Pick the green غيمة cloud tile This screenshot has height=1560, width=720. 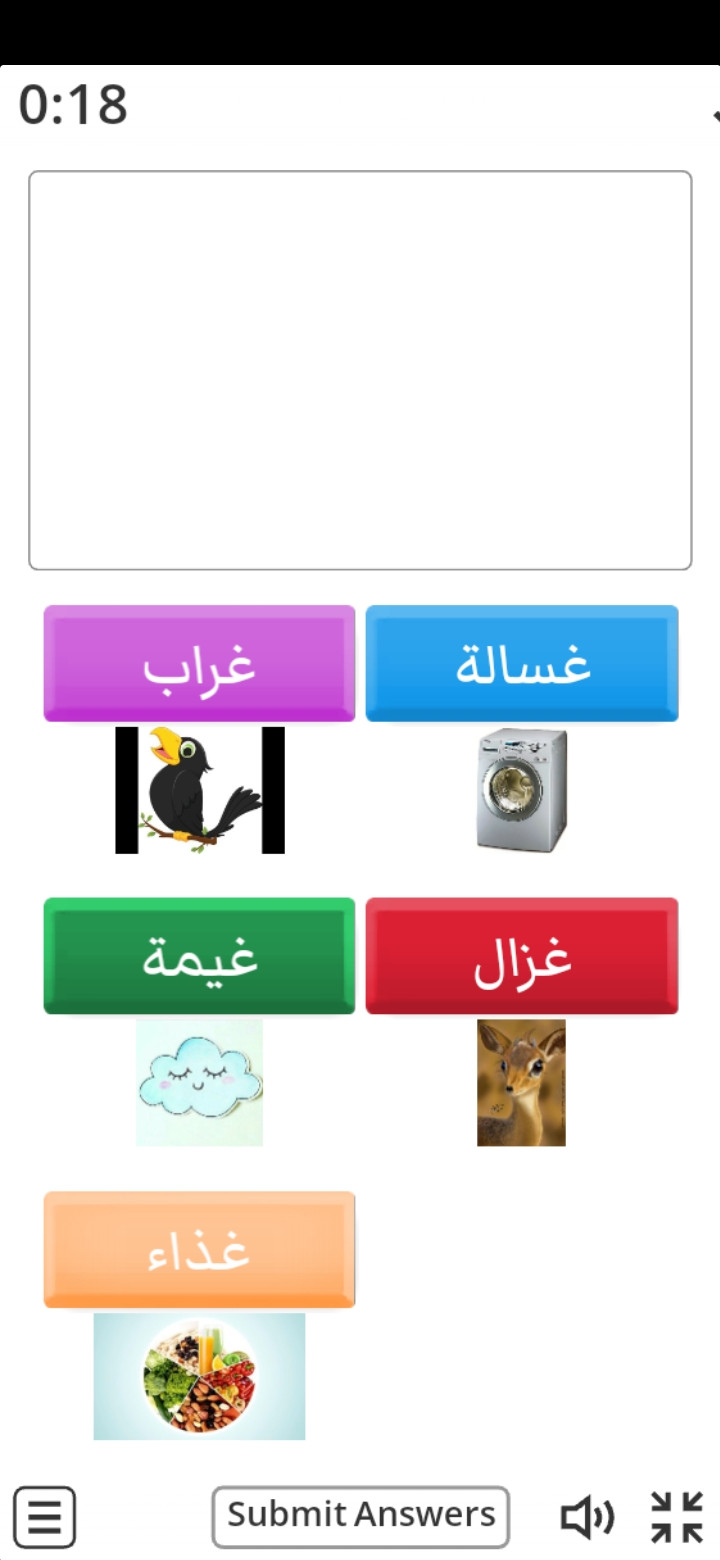pos(199,956)
